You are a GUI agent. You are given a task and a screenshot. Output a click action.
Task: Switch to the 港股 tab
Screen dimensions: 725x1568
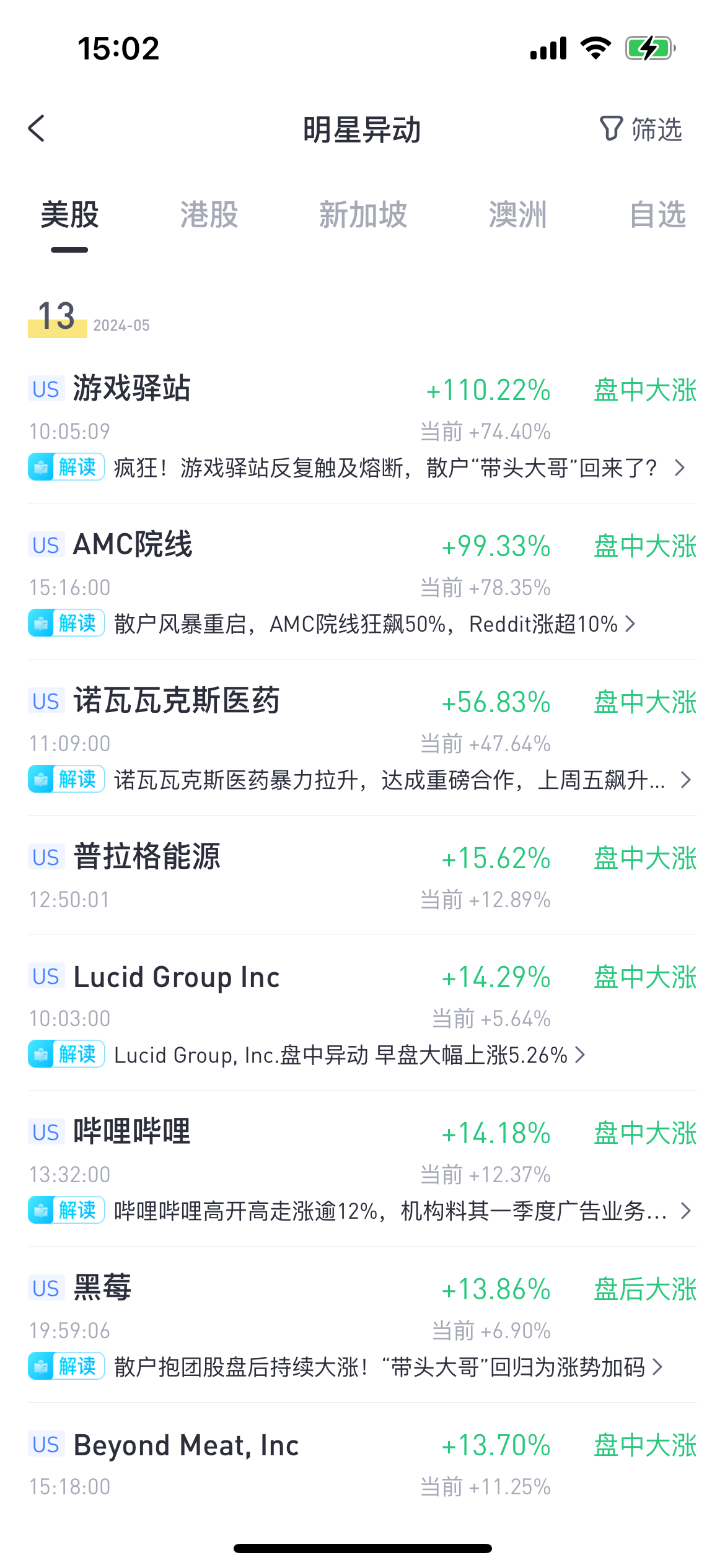coord(209,215)
